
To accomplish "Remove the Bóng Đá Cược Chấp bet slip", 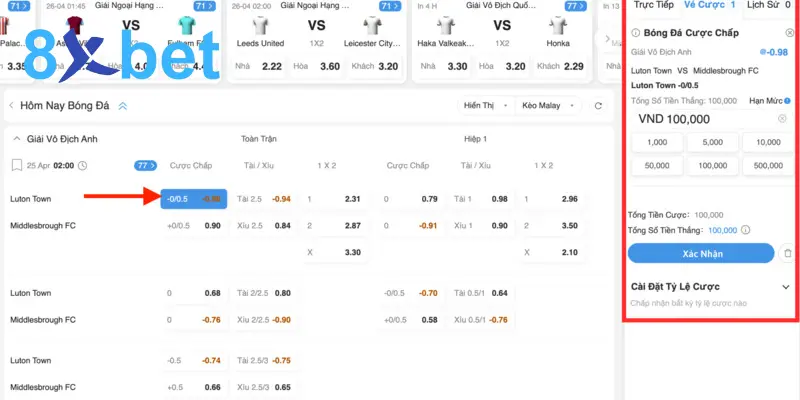I will click(x=789, y=34).
